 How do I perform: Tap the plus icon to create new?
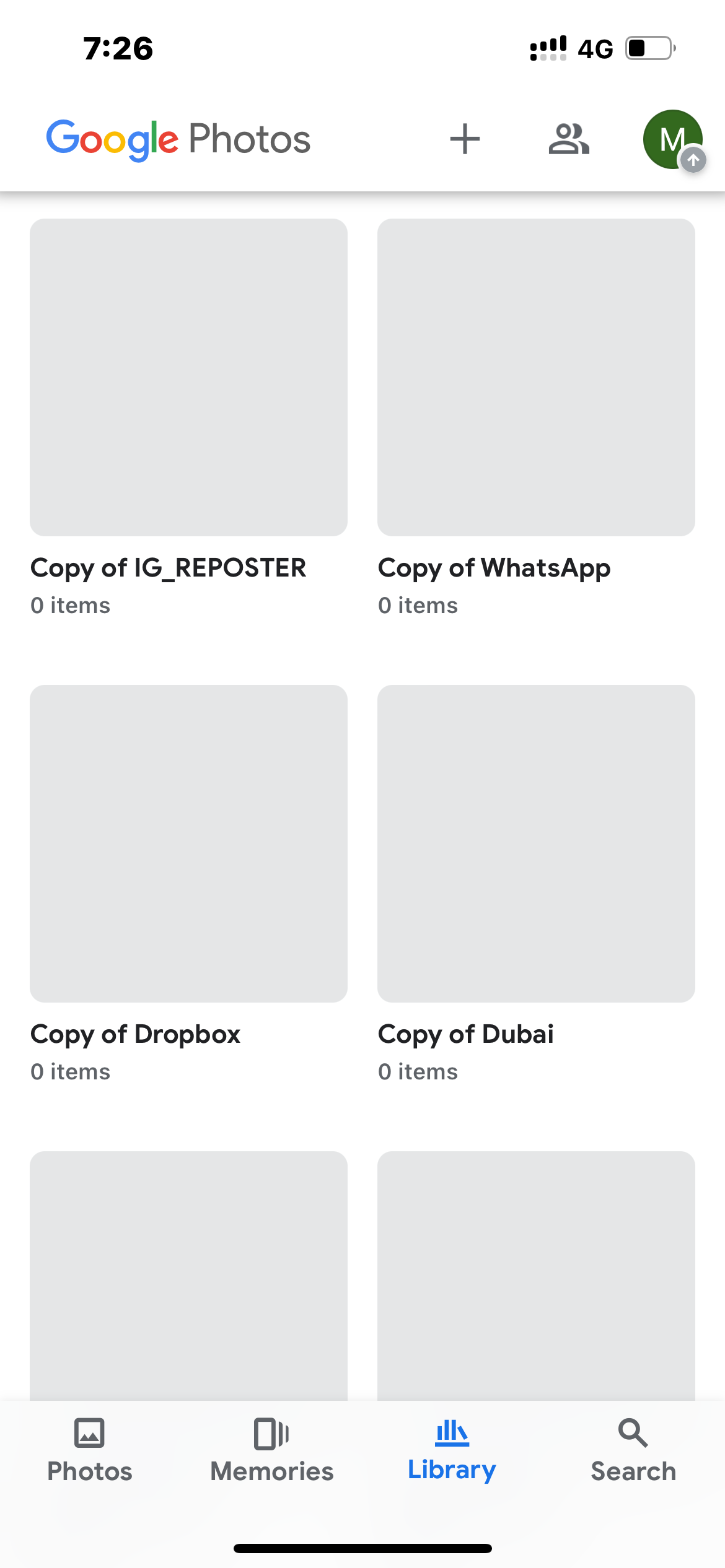pos(465,139)
